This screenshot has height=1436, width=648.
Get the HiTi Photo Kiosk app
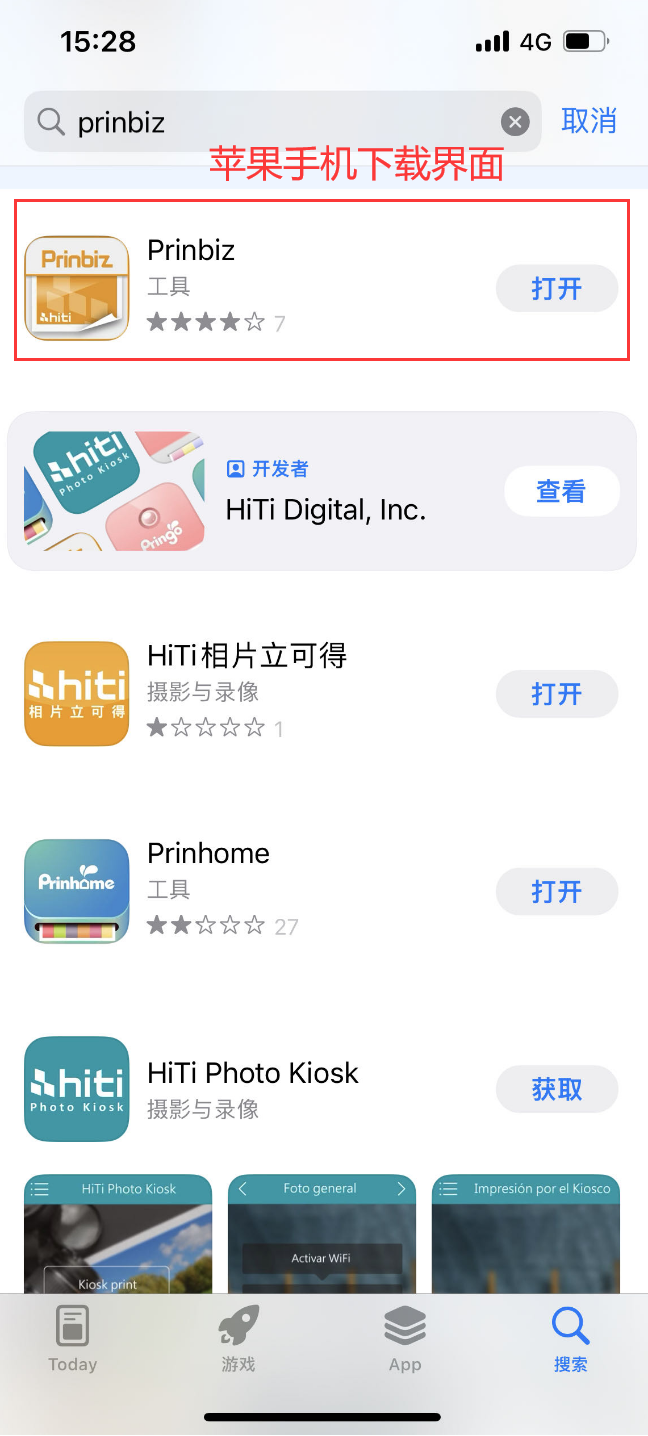[x=557, y=1089]
